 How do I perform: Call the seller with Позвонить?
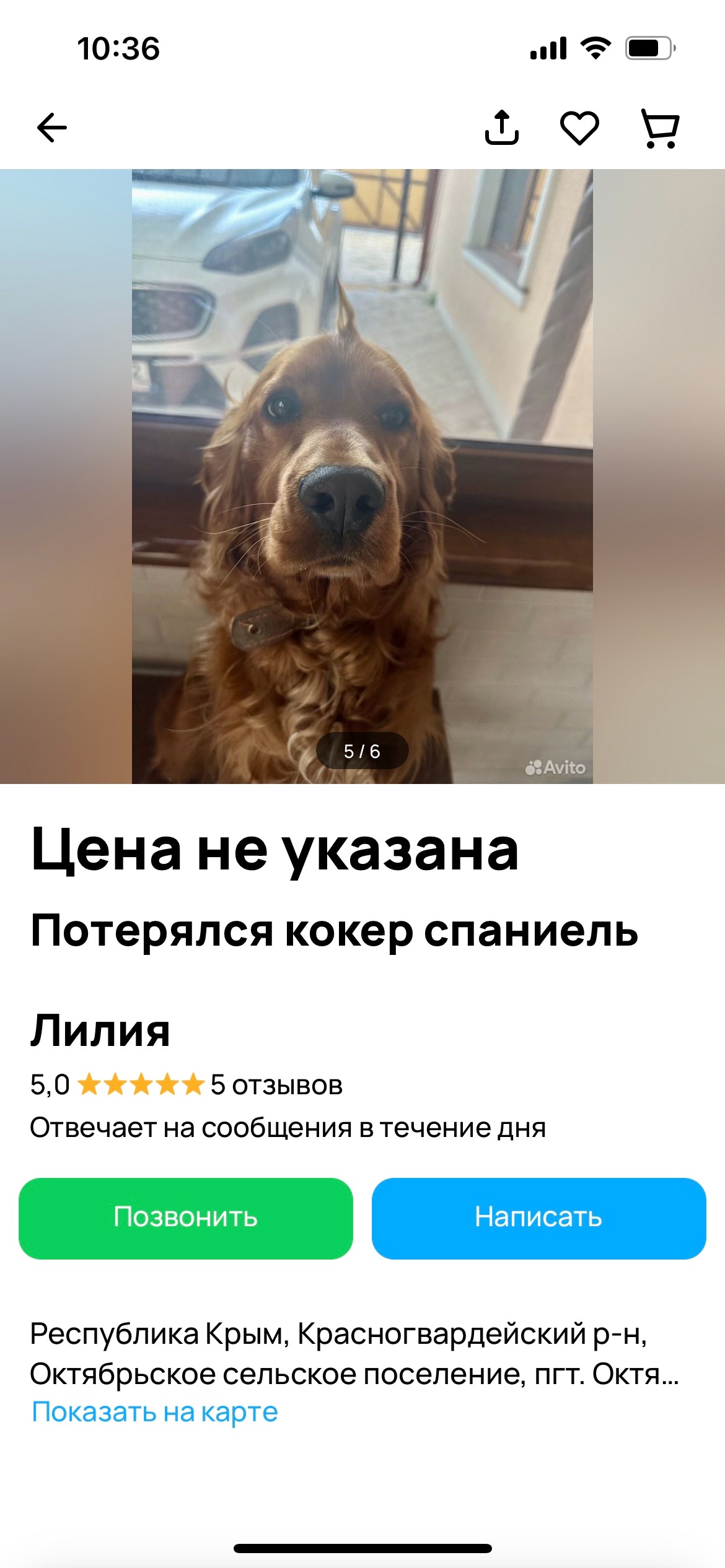186,1217
